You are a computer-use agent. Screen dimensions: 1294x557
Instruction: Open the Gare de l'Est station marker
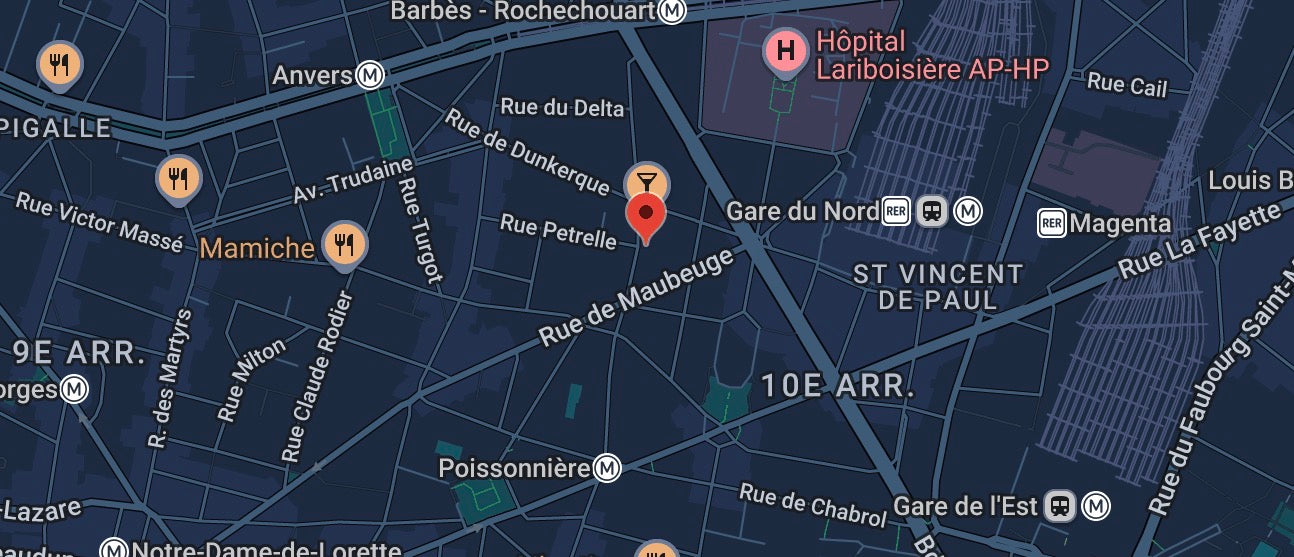(x=1060, y=506)
